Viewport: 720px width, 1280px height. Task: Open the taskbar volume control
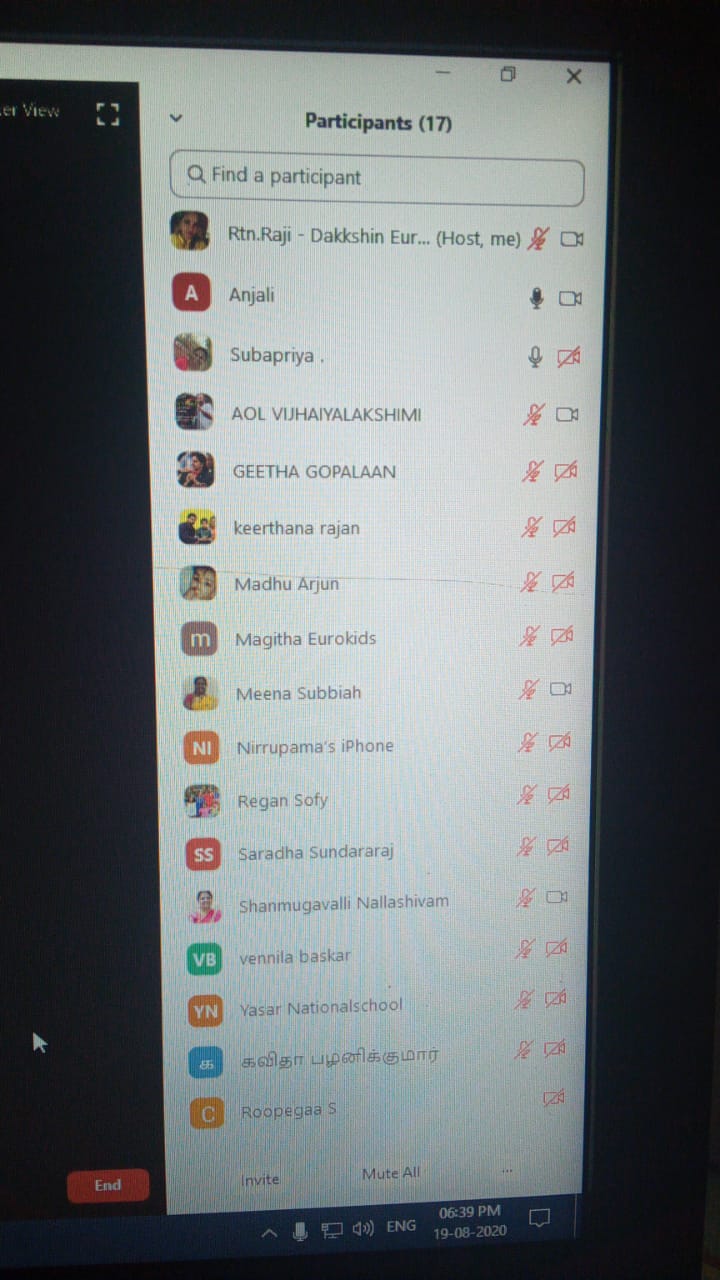click(x=363, y=1229)
